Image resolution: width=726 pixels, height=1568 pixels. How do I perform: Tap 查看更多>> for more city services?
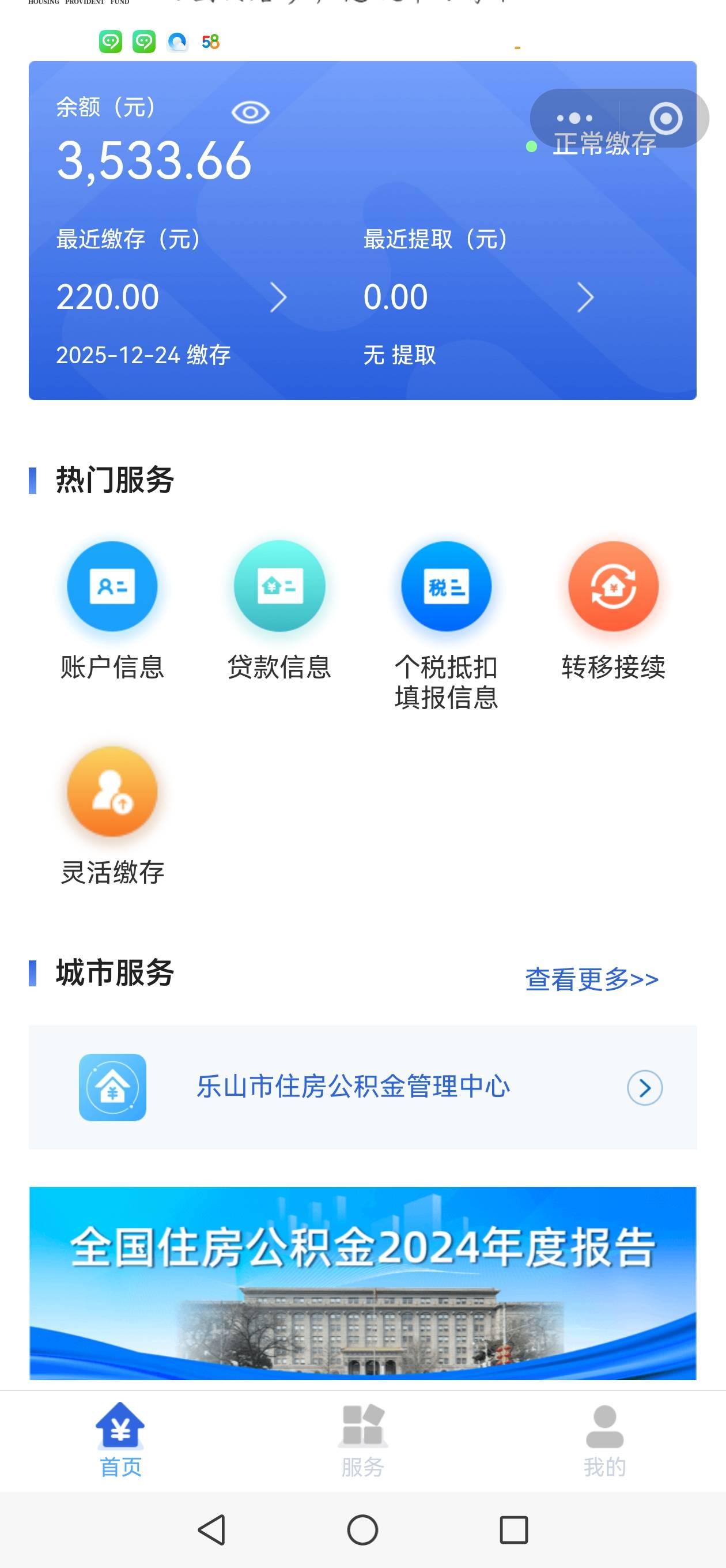point(592,979)
